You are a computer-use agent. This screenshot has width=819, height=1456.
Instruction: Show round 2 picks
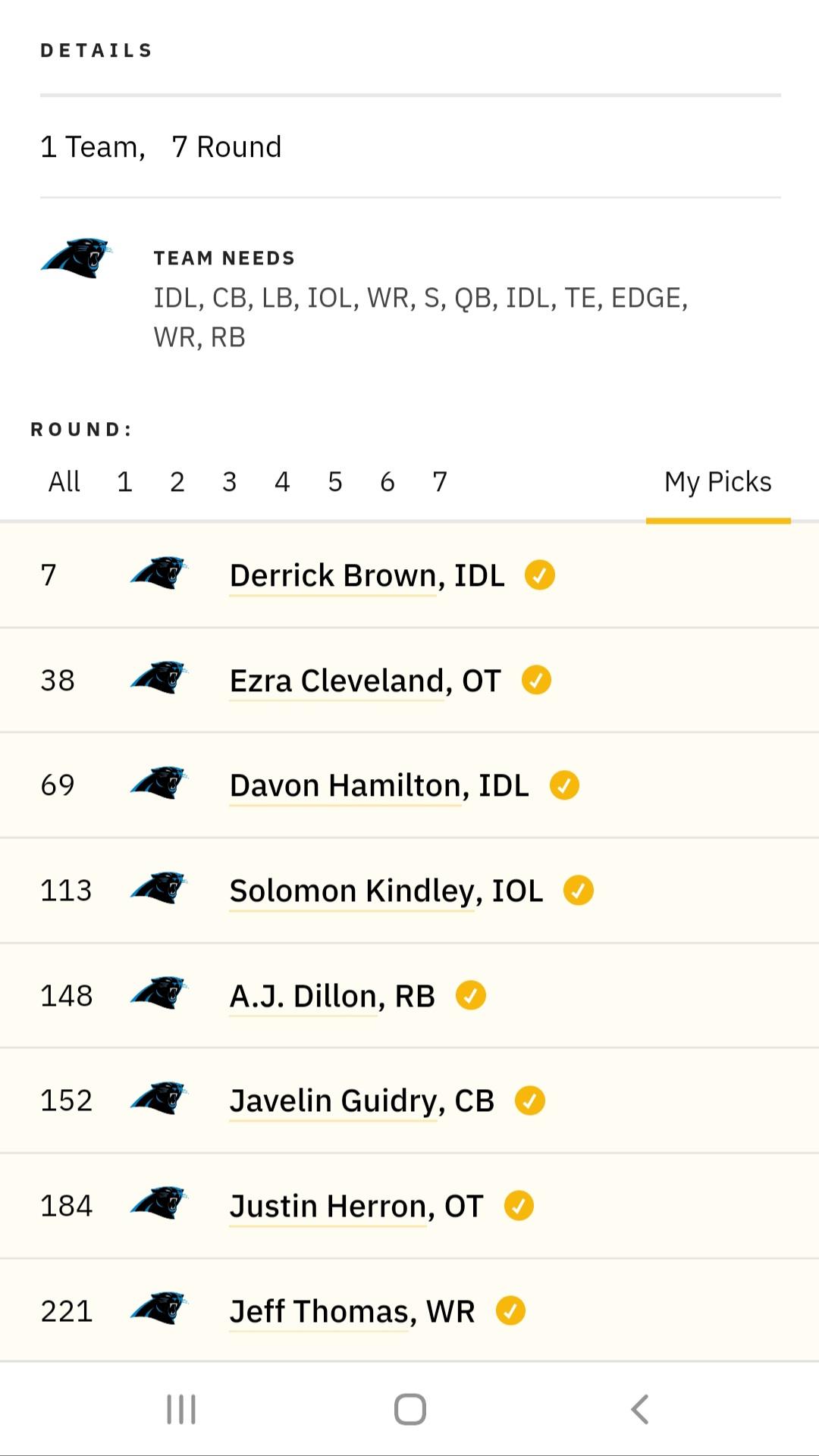click(177, 482)
